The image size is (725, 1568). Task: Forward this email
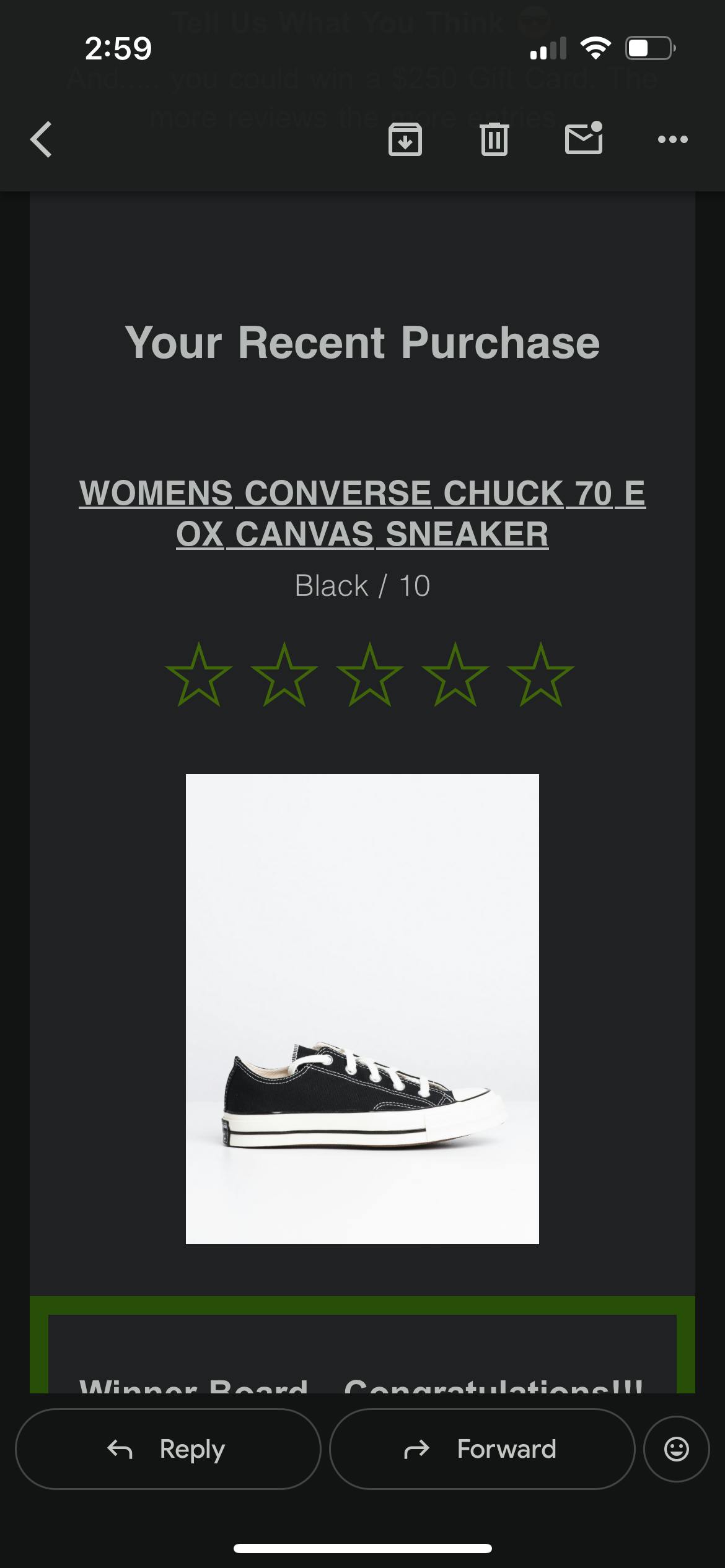click(482, 1449)
